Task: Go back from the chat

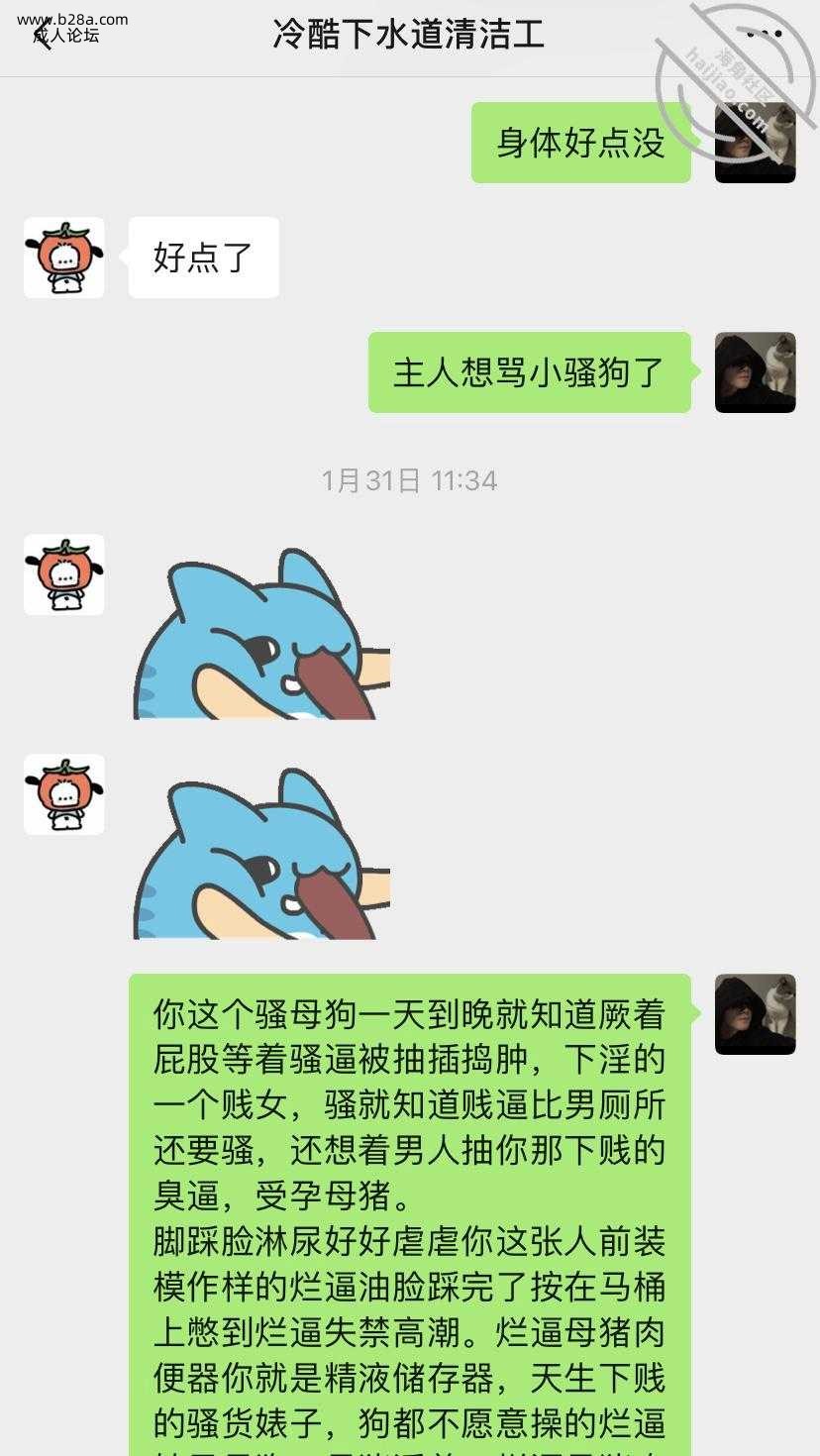Action: pos(42,37)
